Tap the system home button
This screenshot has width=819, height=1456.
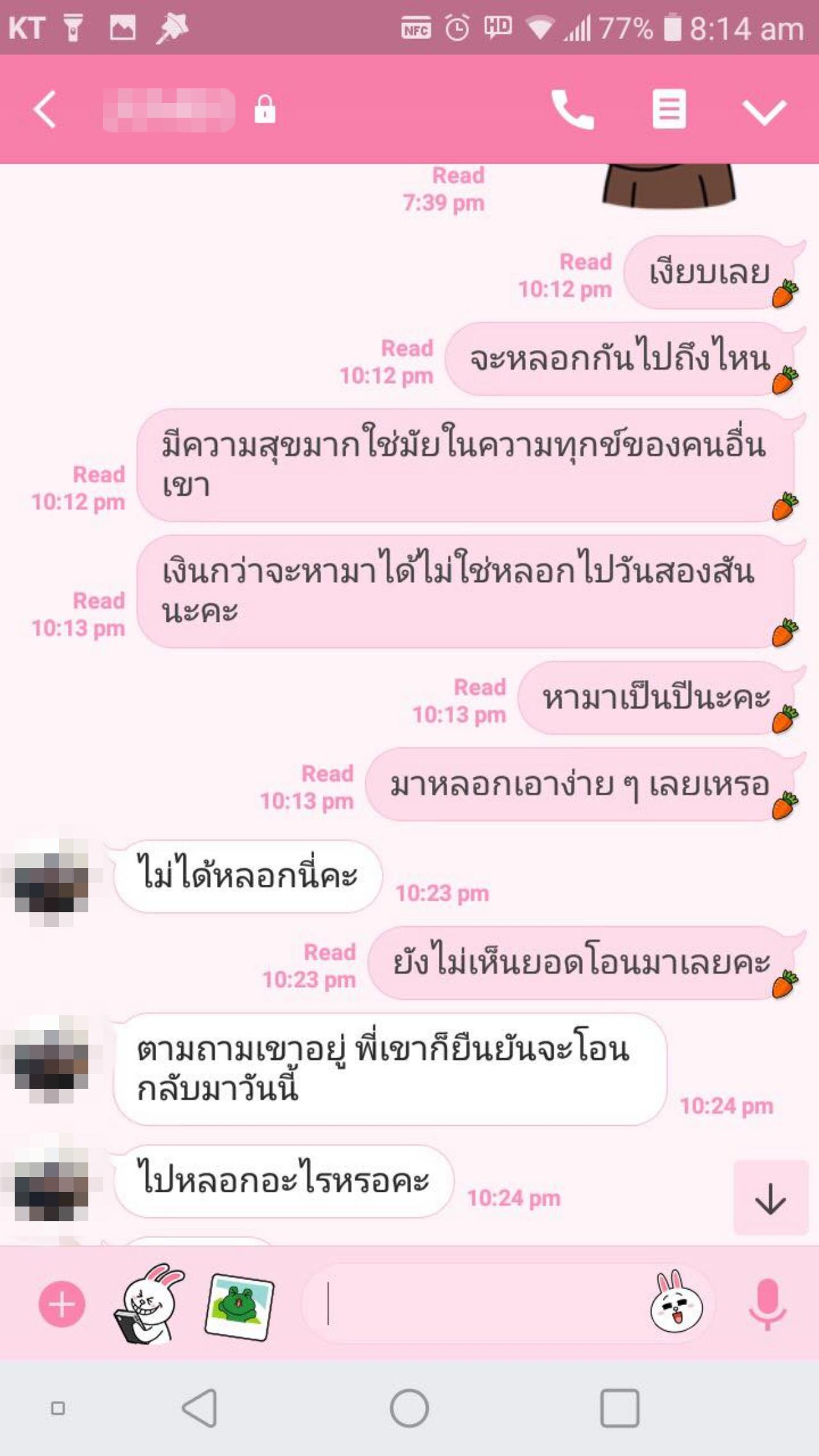tap(409, 1408)
